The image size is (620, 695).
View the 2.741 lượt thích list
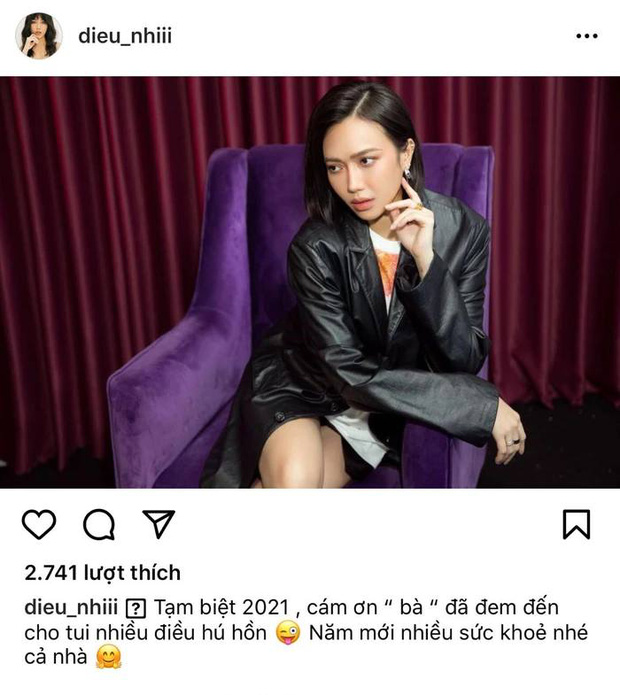tap(101, 573)
